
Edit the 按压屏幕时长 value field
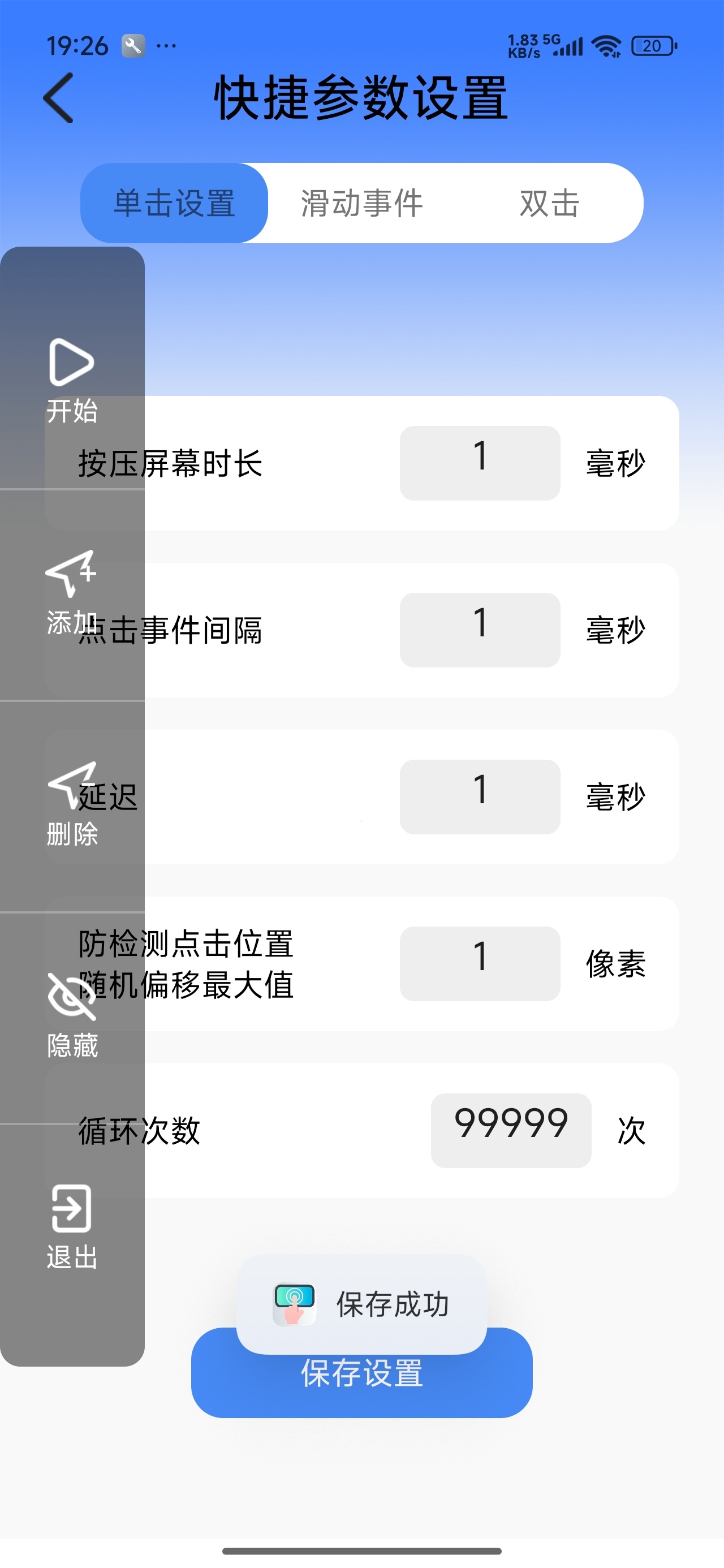tap(480, 463)
